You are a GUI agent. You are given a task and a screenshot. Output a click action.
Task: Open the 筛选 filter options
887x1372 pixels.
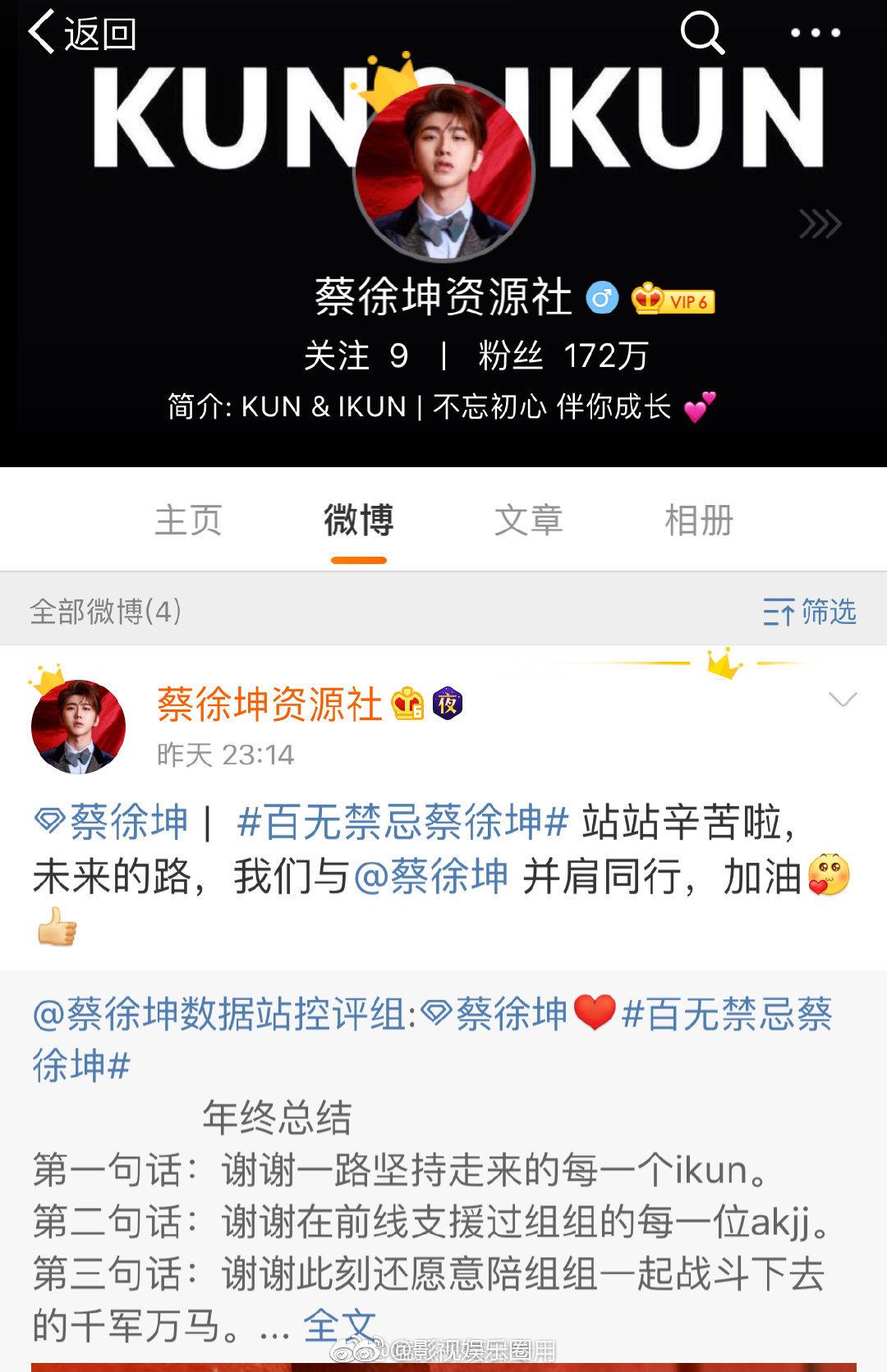tap(810, 612)
